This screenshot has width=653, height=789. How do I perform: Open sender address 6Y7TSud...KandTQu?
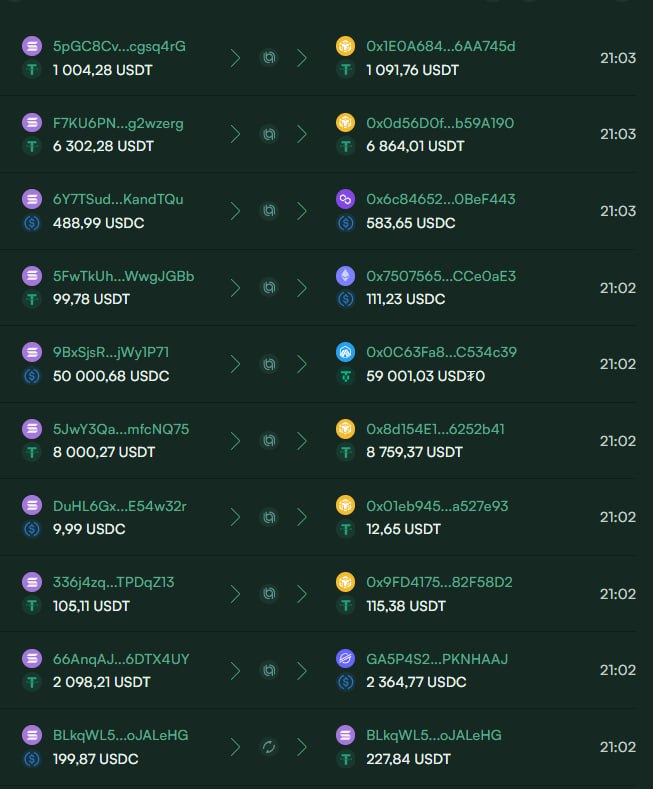(x=118, y=199)
